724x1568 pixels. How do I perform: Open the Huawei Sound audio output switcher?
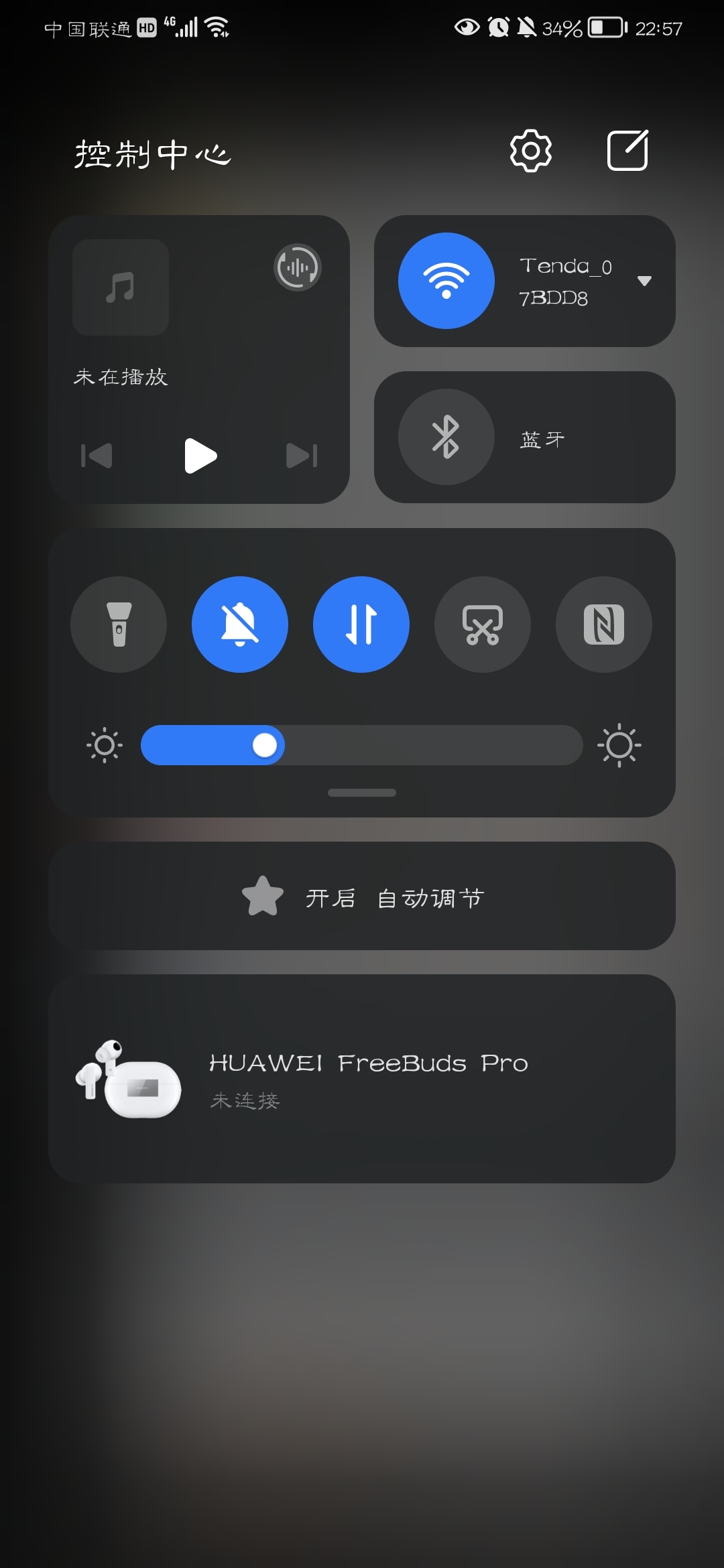(x=297, y=267)
